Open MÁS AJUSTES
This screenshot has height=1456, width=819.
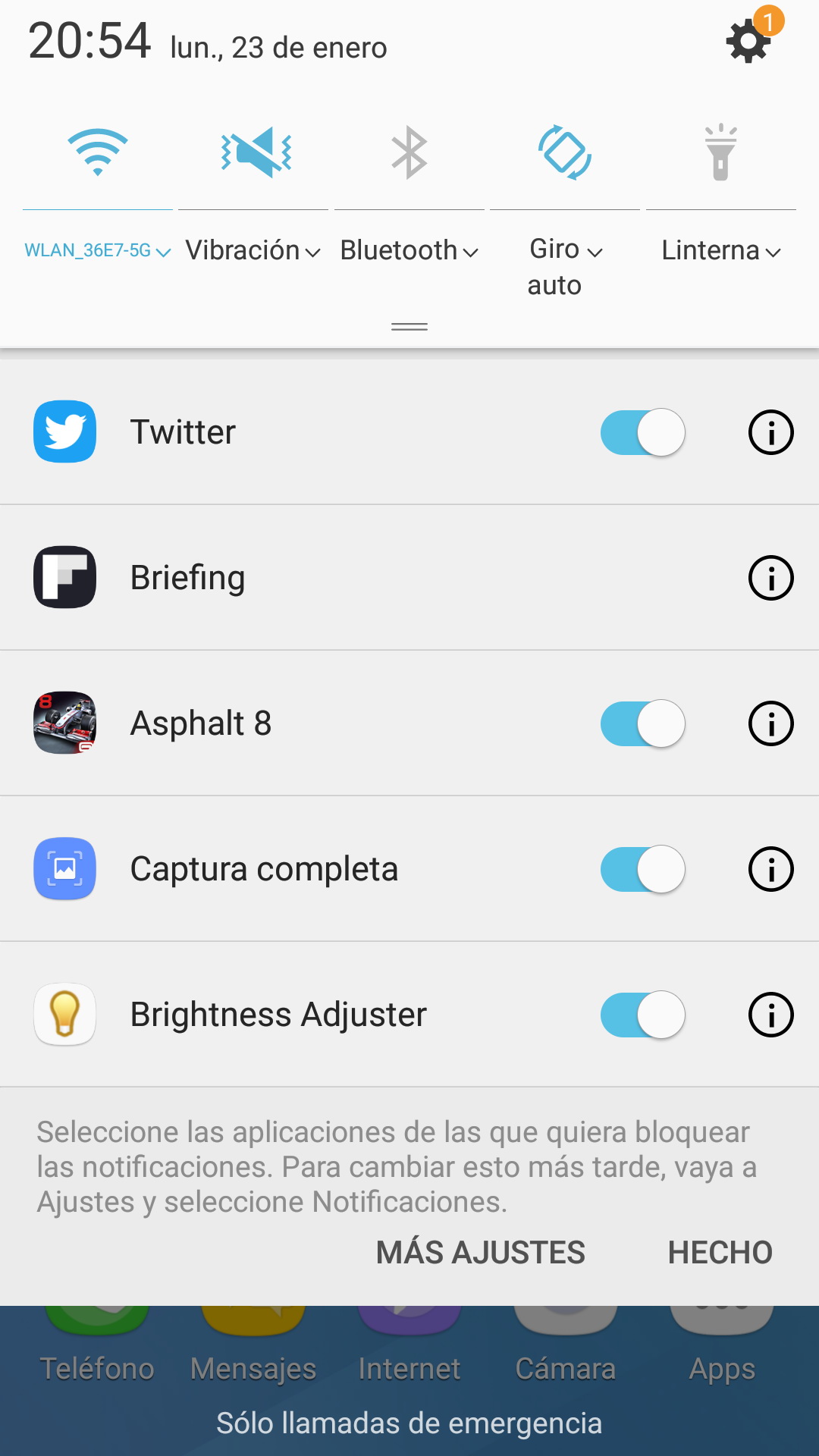481,1253
